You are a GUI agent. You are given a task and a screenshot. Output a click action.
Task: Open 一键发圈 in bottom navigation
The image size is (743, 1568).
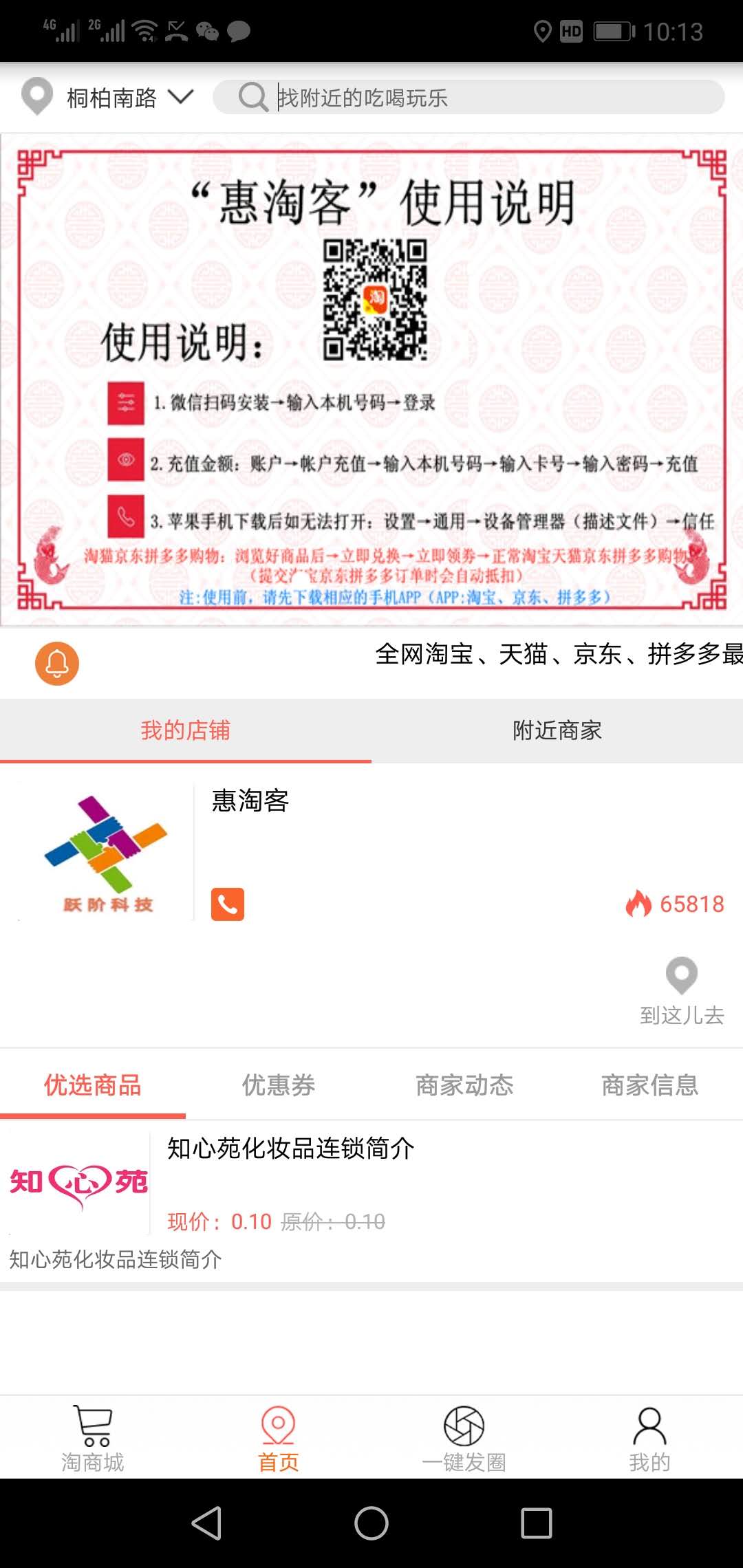click(464, 1439)
